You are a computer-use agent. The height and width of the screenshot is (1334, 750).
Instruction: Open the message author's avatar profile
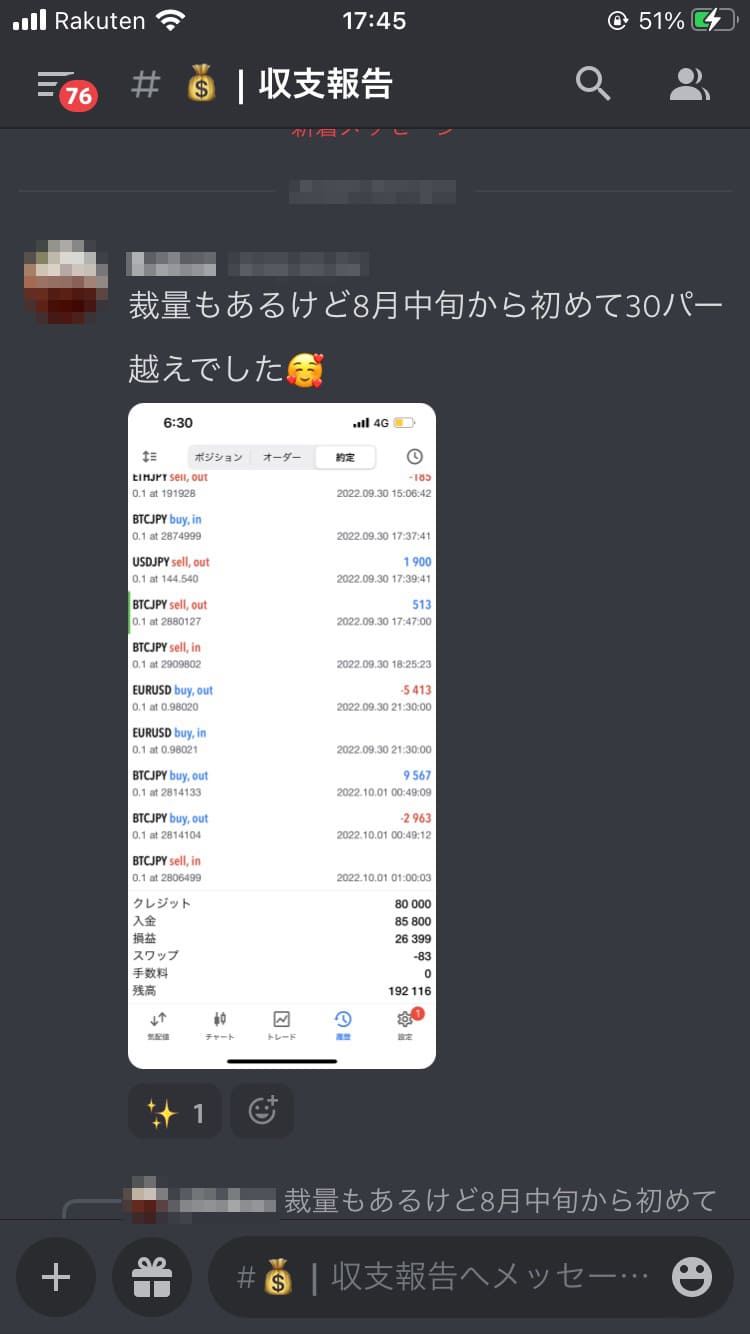66,281
